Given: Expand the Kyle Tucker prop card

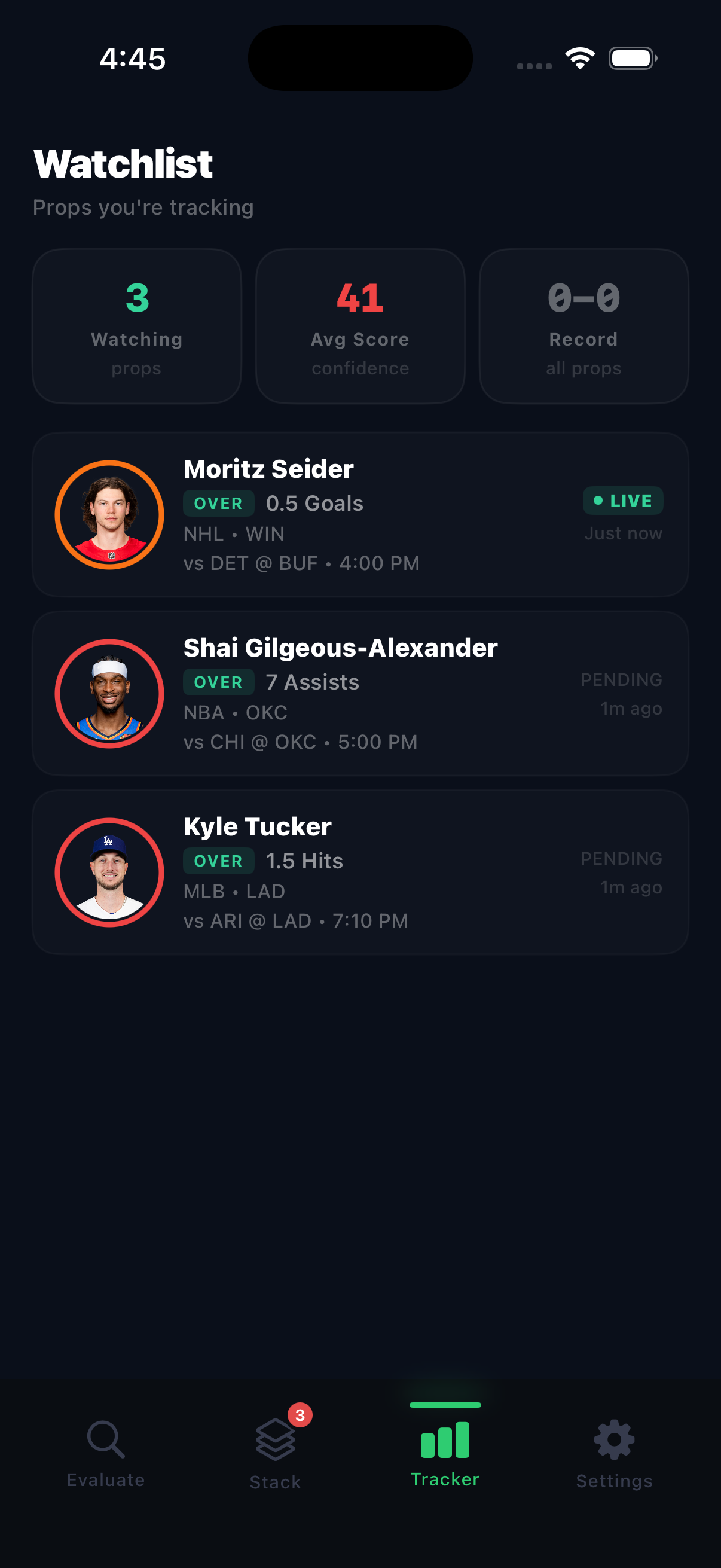Looking at the screenshot, I should tap(360, 872).
